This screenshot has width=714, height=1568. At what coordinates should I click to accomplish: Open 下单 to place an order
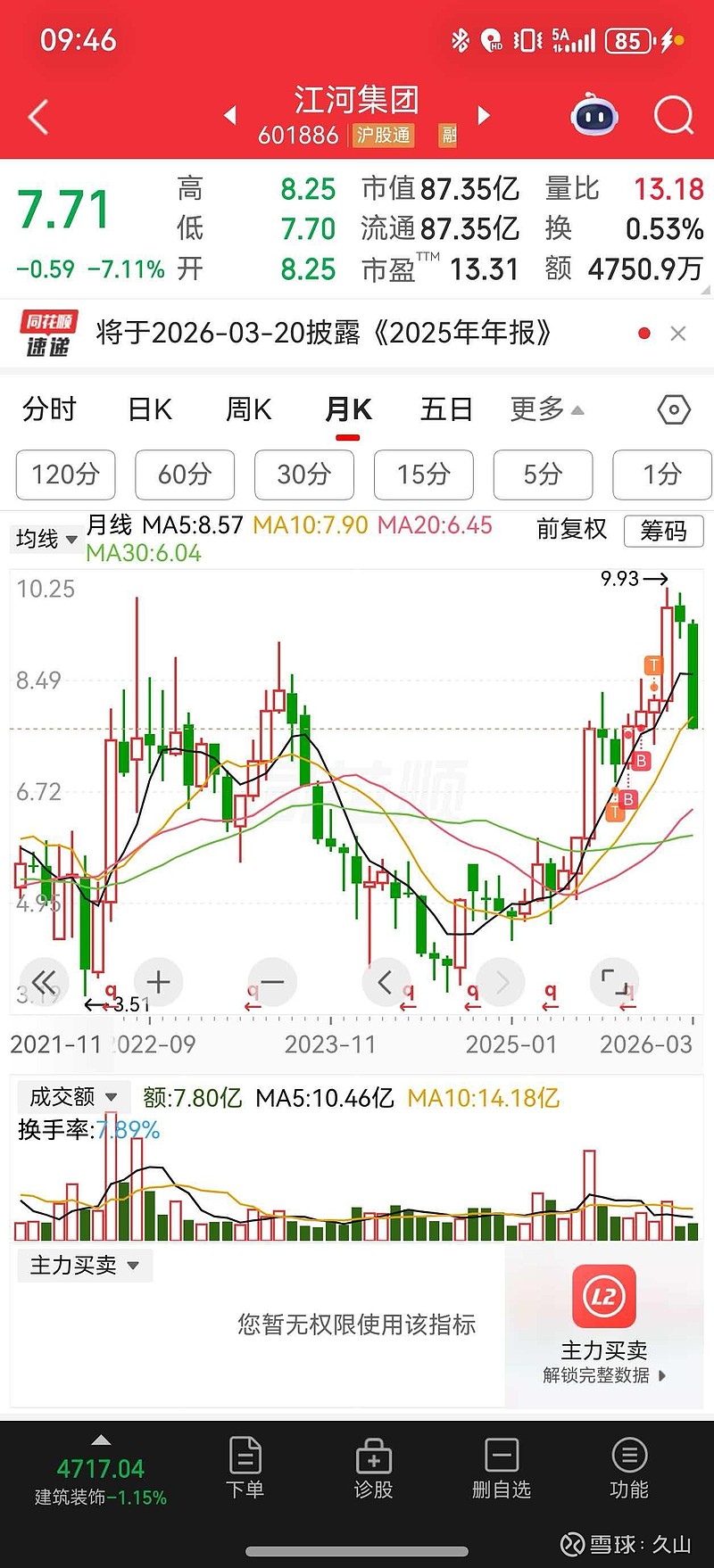coord(245,1467)
